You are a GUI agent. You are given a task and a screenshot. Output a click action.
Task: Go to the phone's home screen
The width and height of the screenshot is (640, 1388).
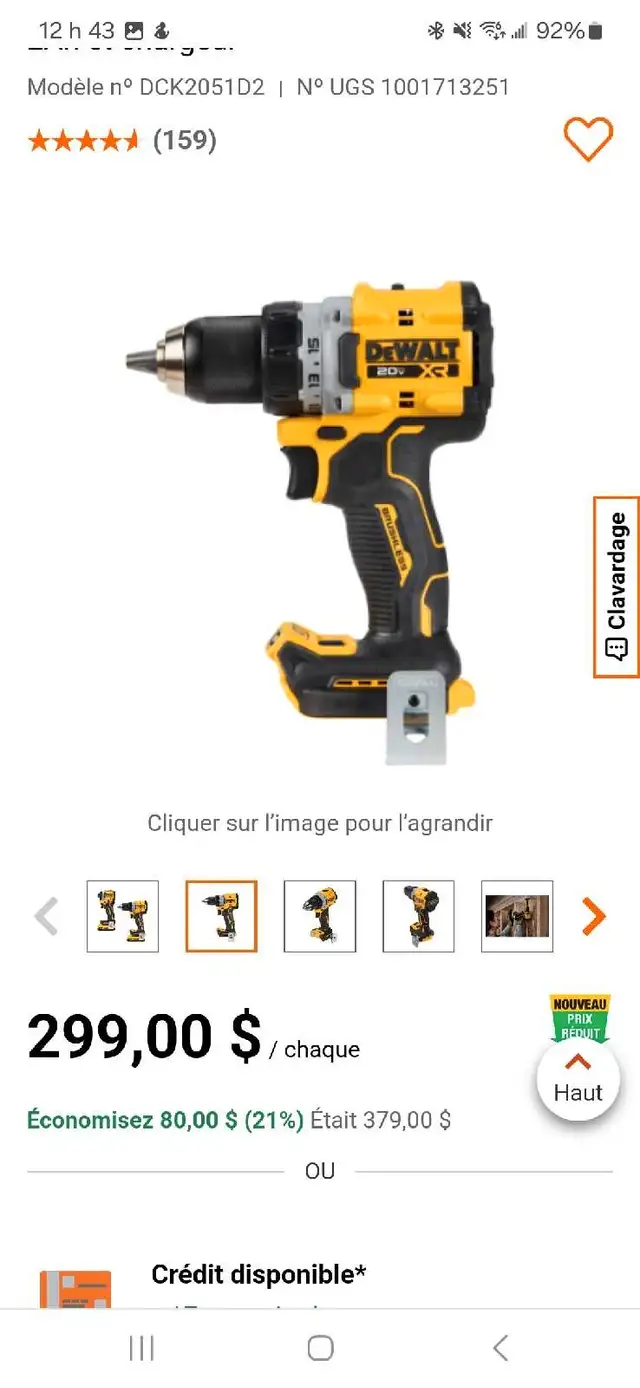[x=320, y=1348]
